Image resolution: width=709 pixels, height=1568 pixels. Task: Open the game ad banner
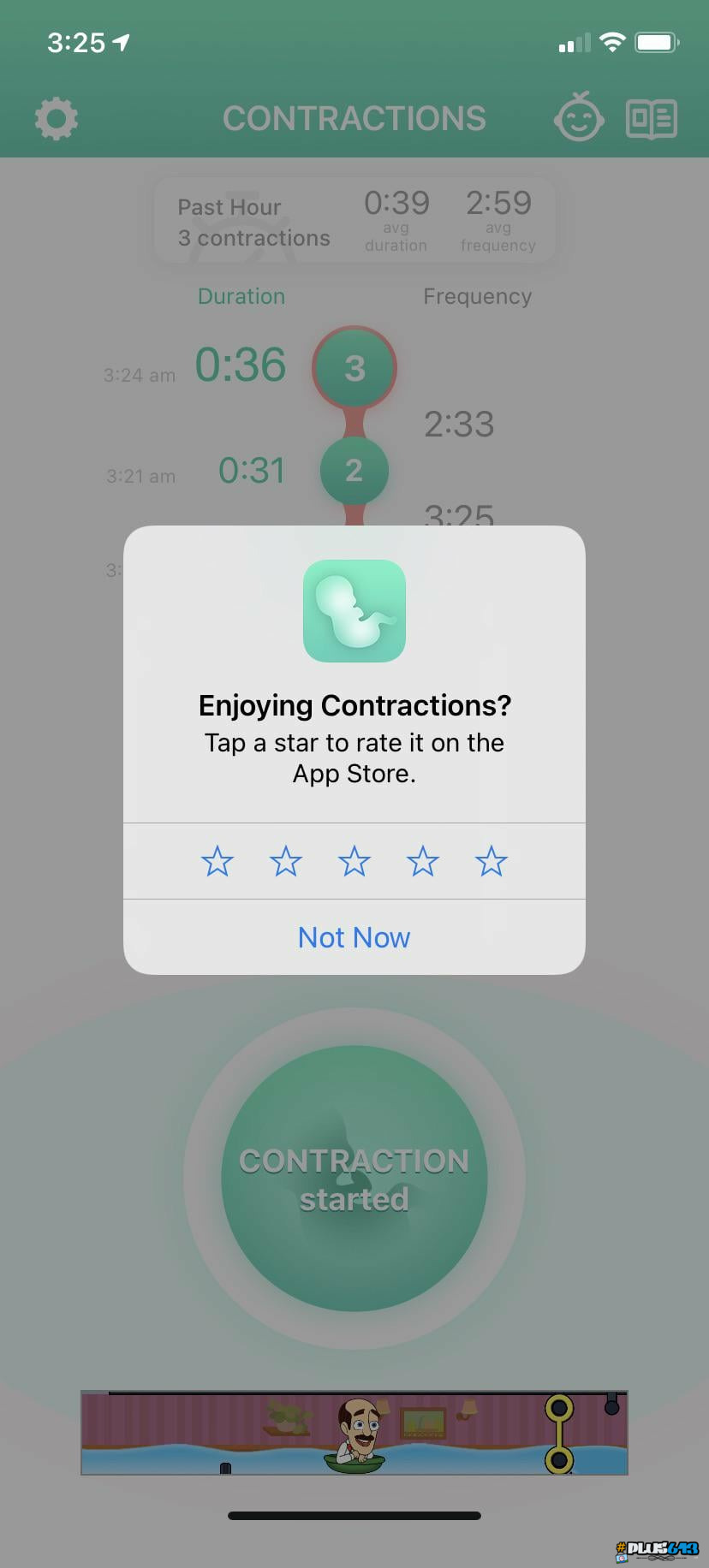(354, 1433)
